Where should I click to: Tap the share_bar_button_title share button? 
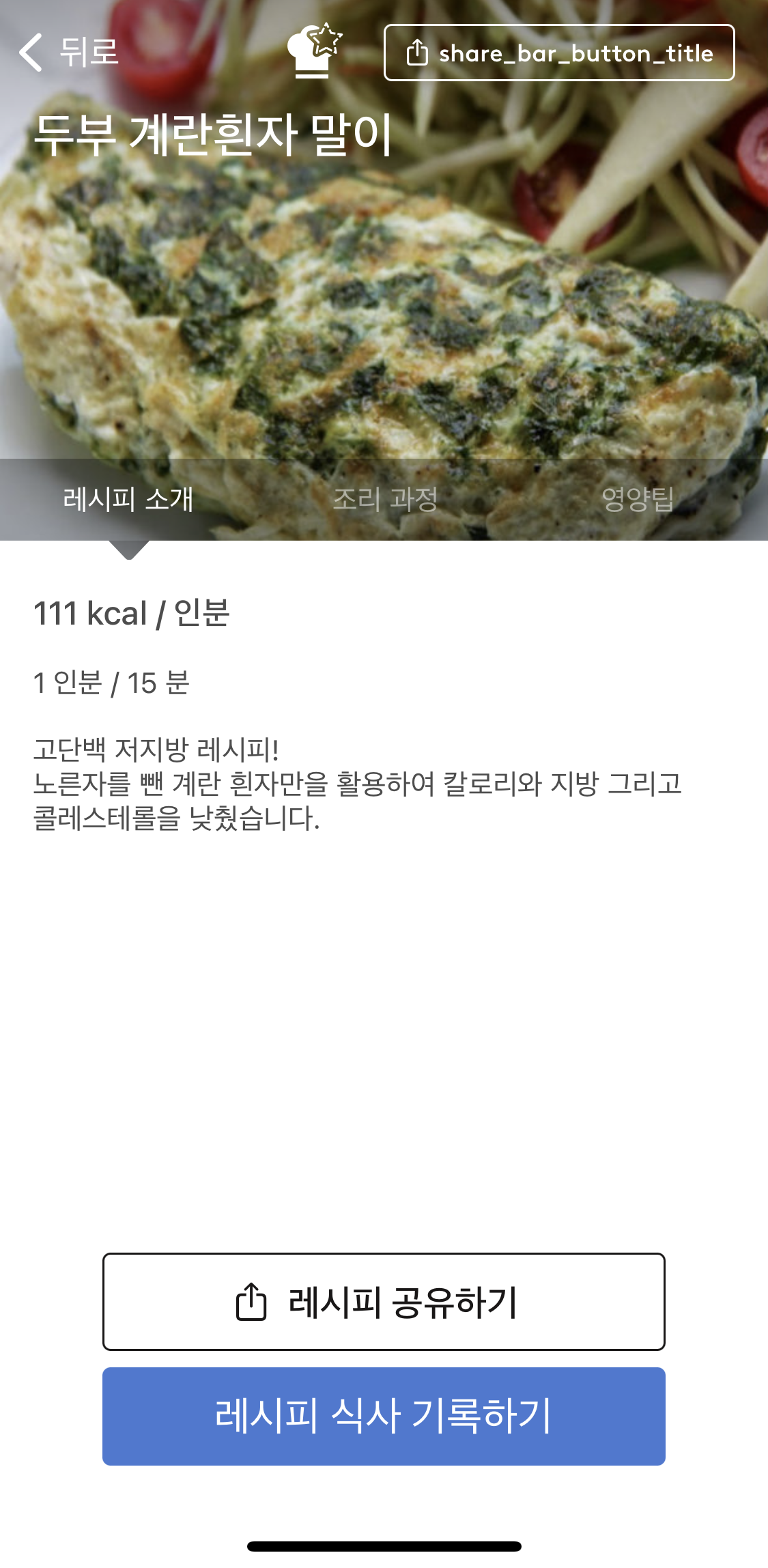pos(558,53)
